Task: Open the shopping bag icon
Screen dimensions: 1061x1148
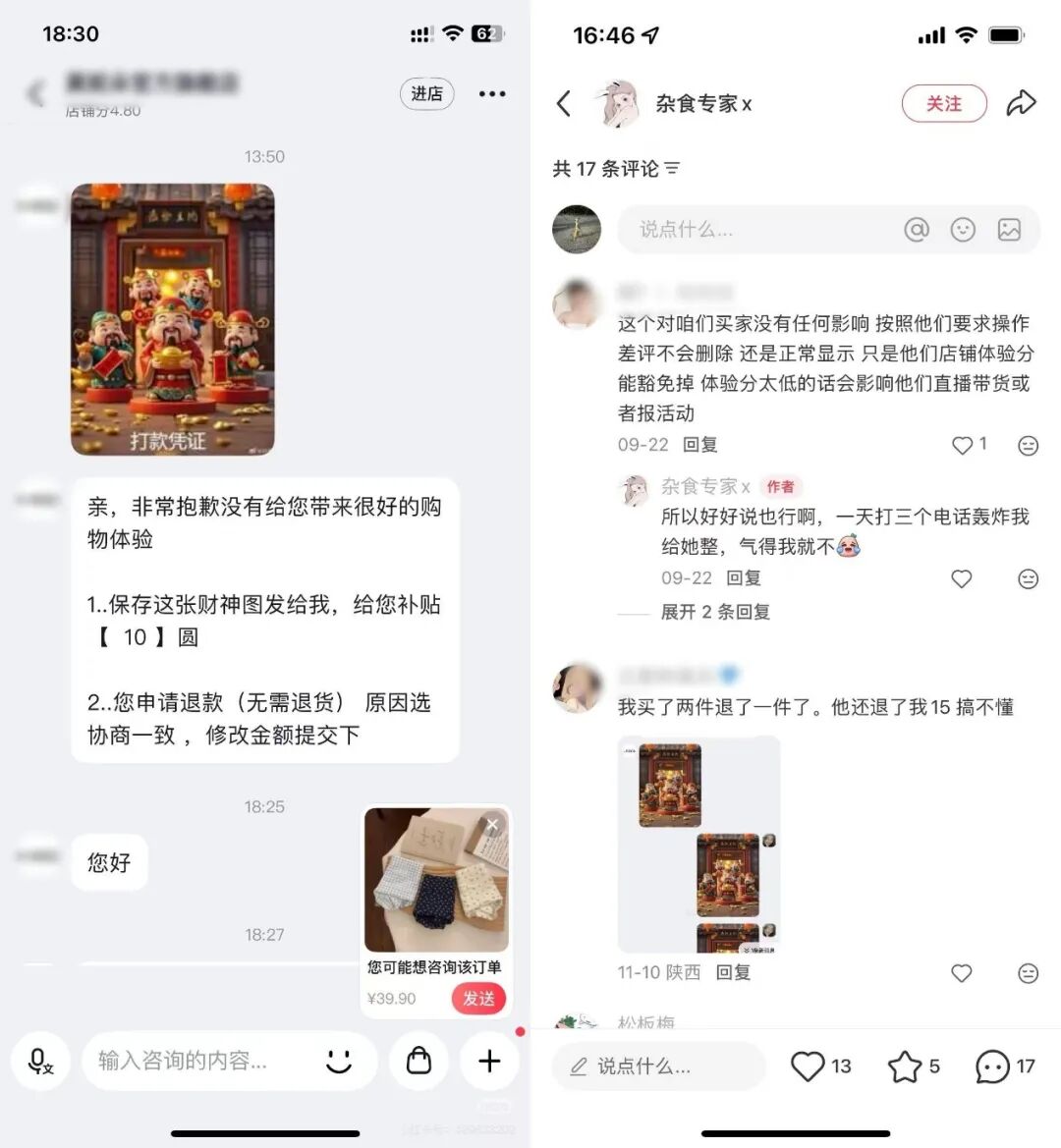Action: (419, 1062)
